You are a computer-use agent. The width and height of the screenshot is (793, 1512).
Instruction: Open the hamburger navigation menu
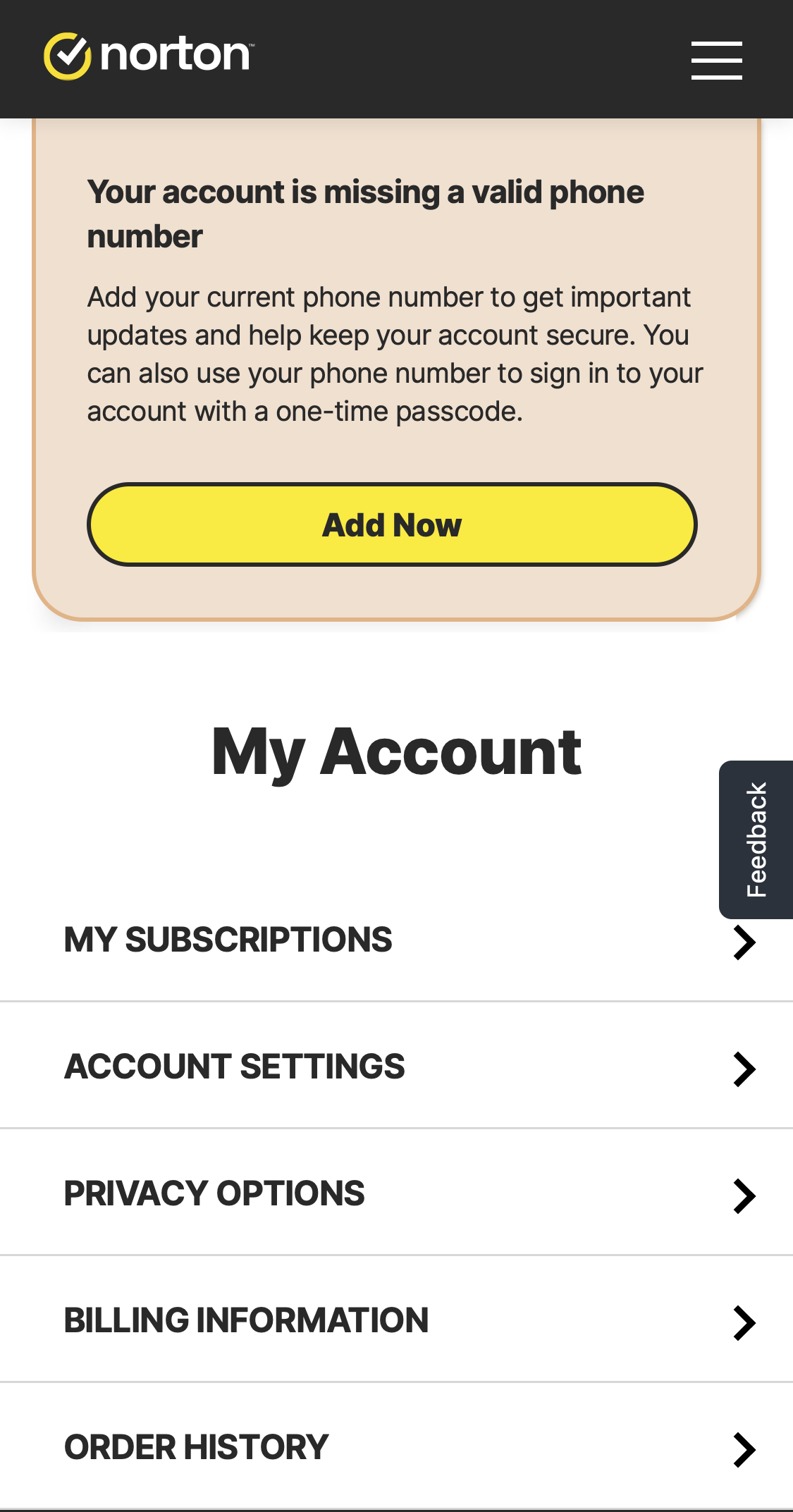point(716,61)
